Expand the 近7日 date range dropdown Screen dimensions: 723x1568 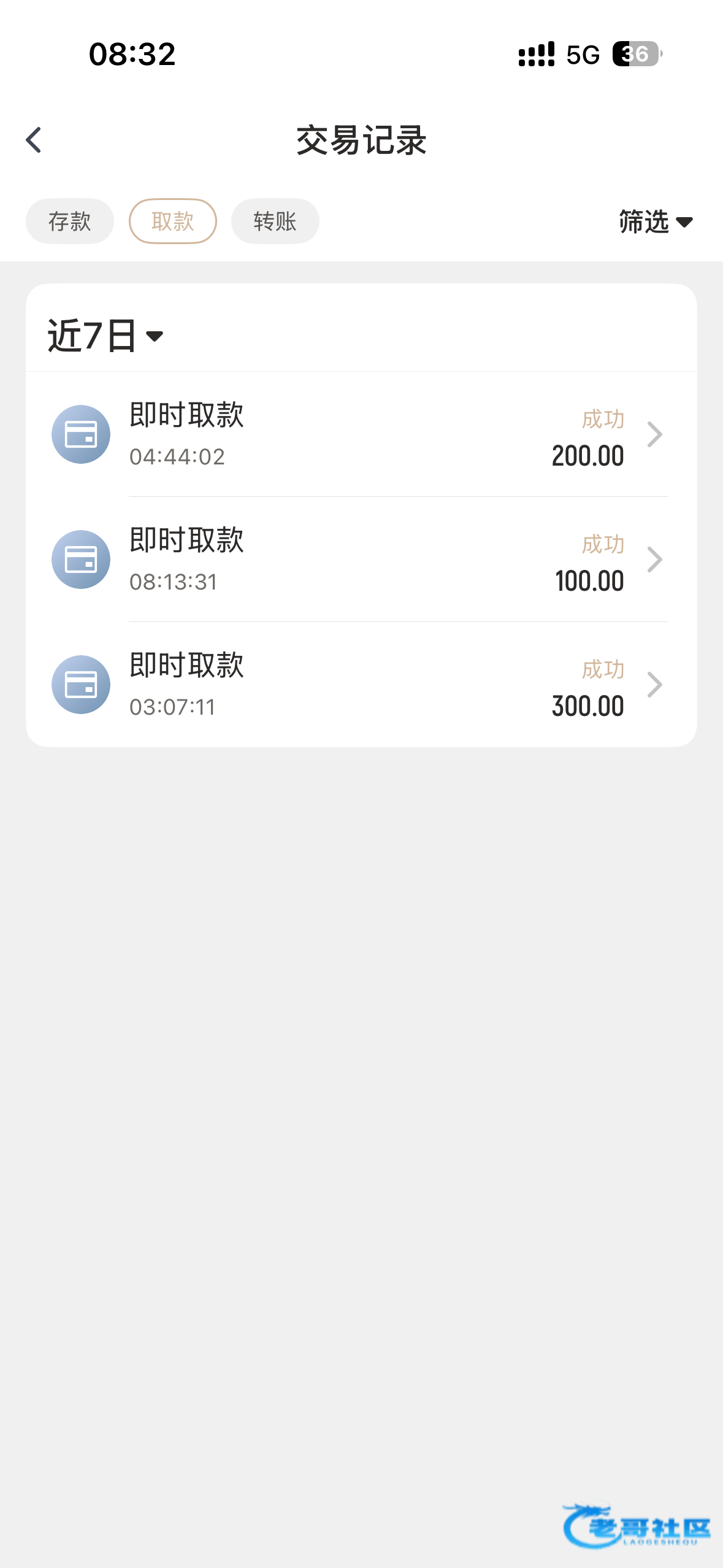point(105,336)
